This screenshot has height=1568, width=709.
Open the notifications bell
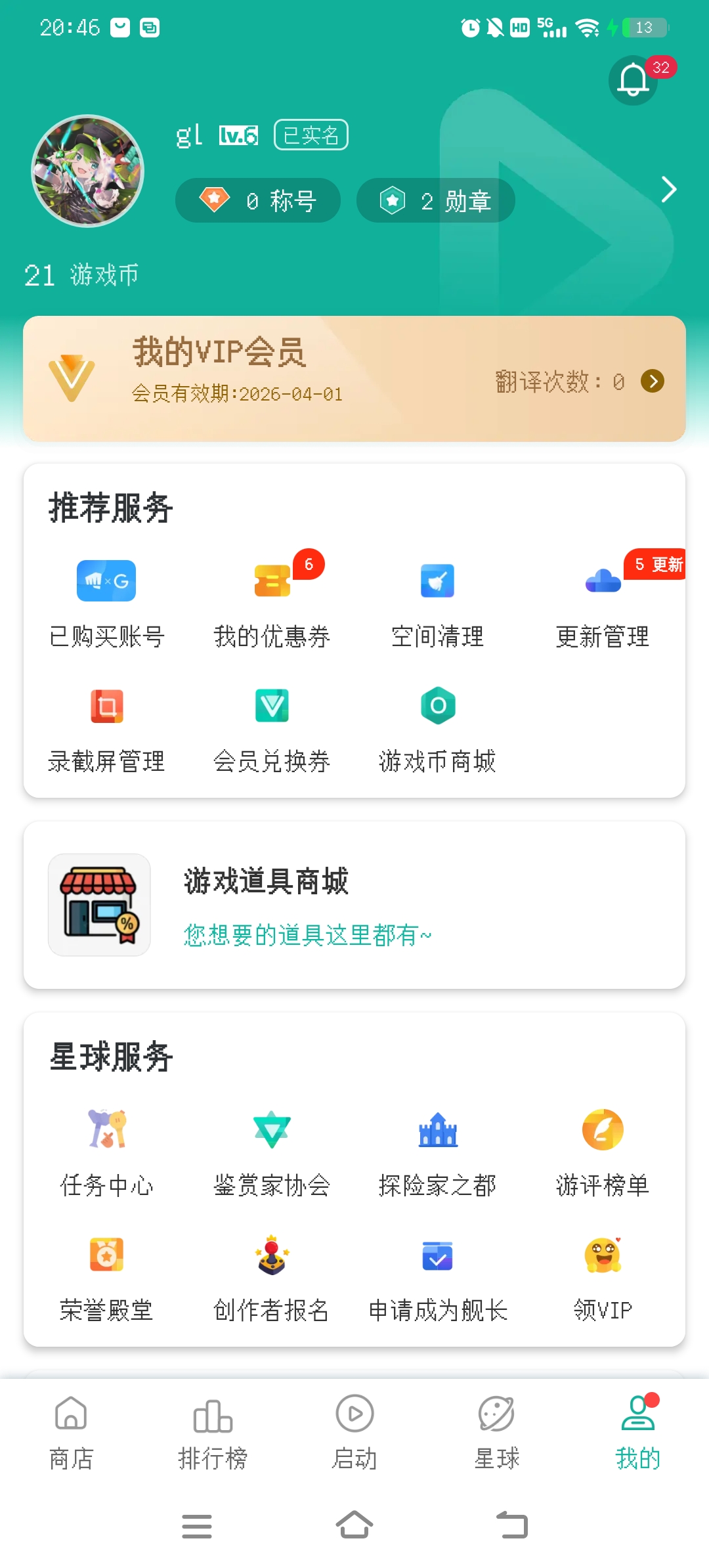click(x=634, y=80)
